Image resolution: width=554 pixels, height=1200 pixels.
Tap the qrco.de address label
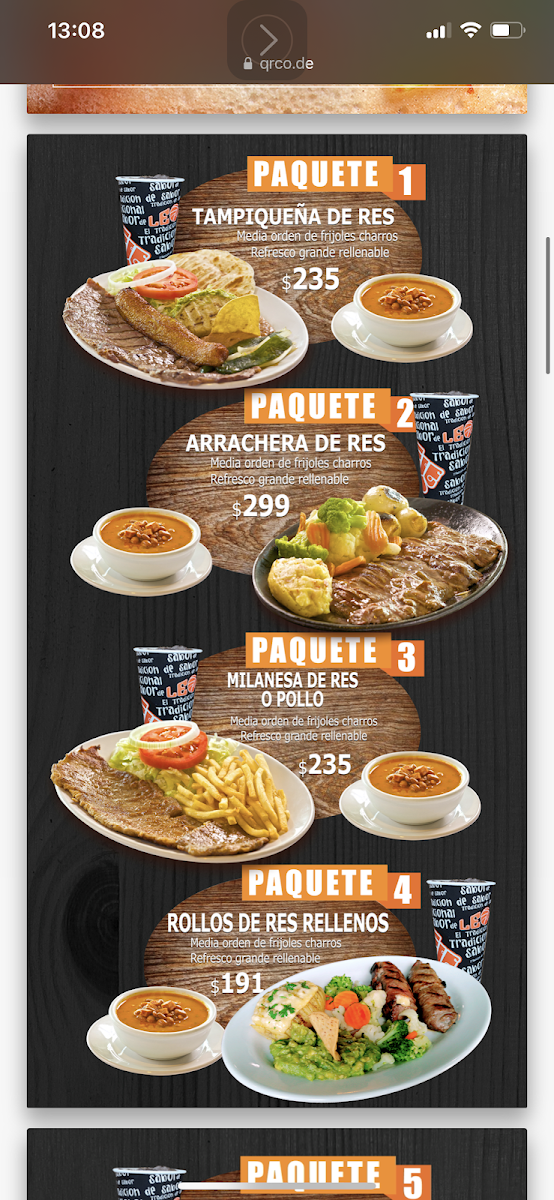(x=286, y=64)
